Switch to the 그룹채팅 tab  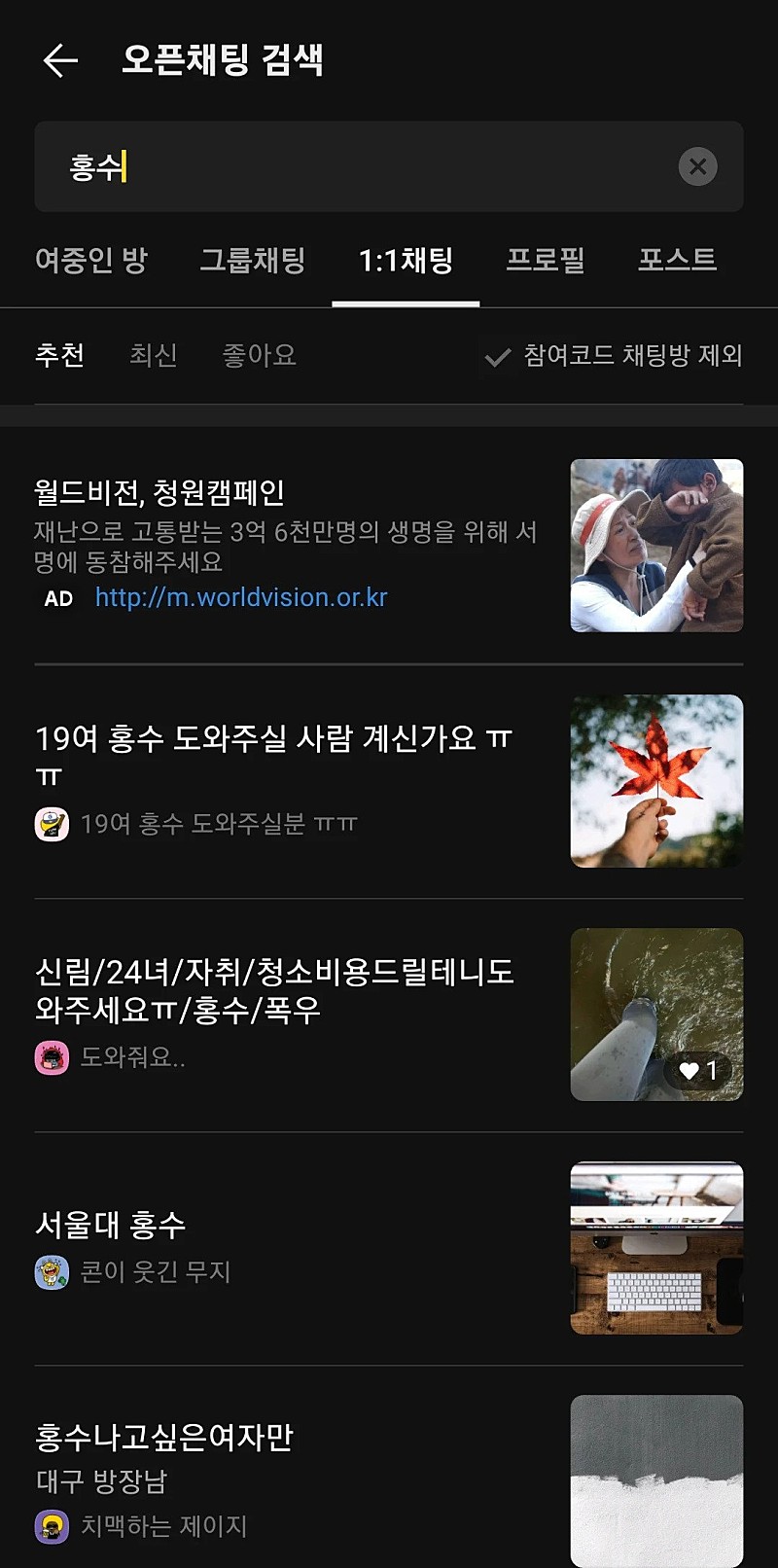click(253, 261)
